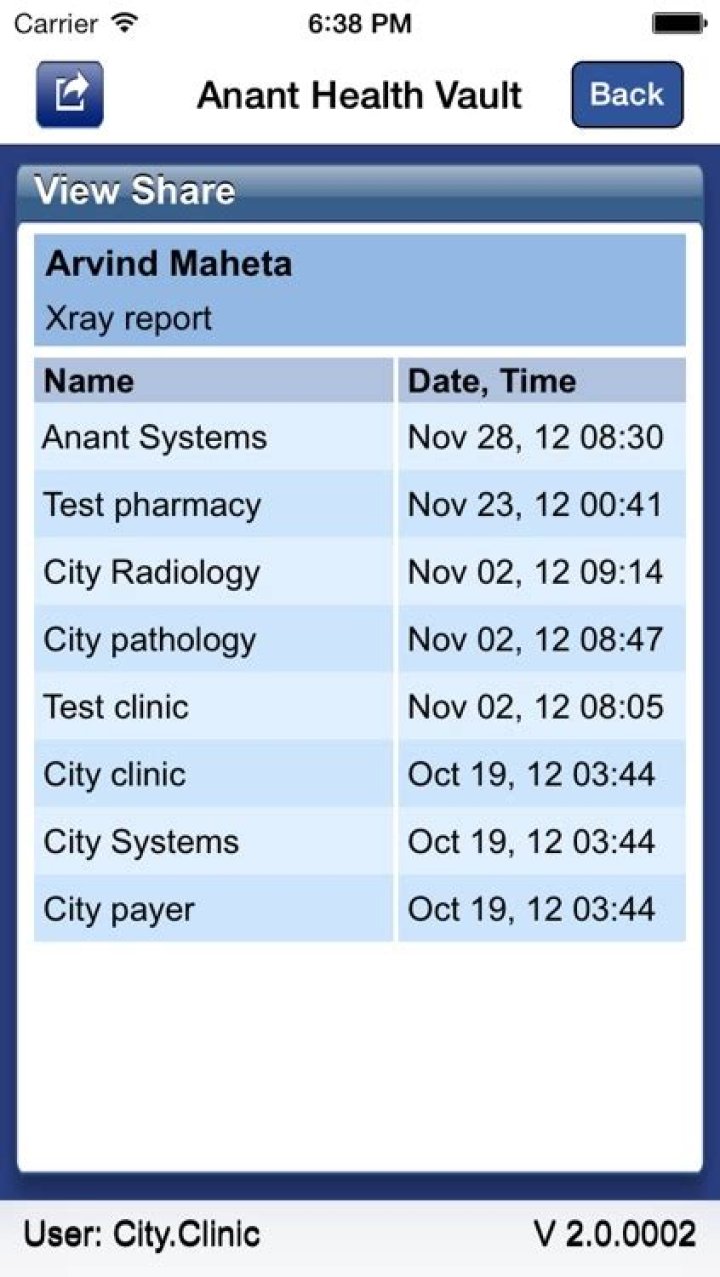Tap the share icon in the header
The height and width of the screenshot is (1277, 720).
coord(70,95)
